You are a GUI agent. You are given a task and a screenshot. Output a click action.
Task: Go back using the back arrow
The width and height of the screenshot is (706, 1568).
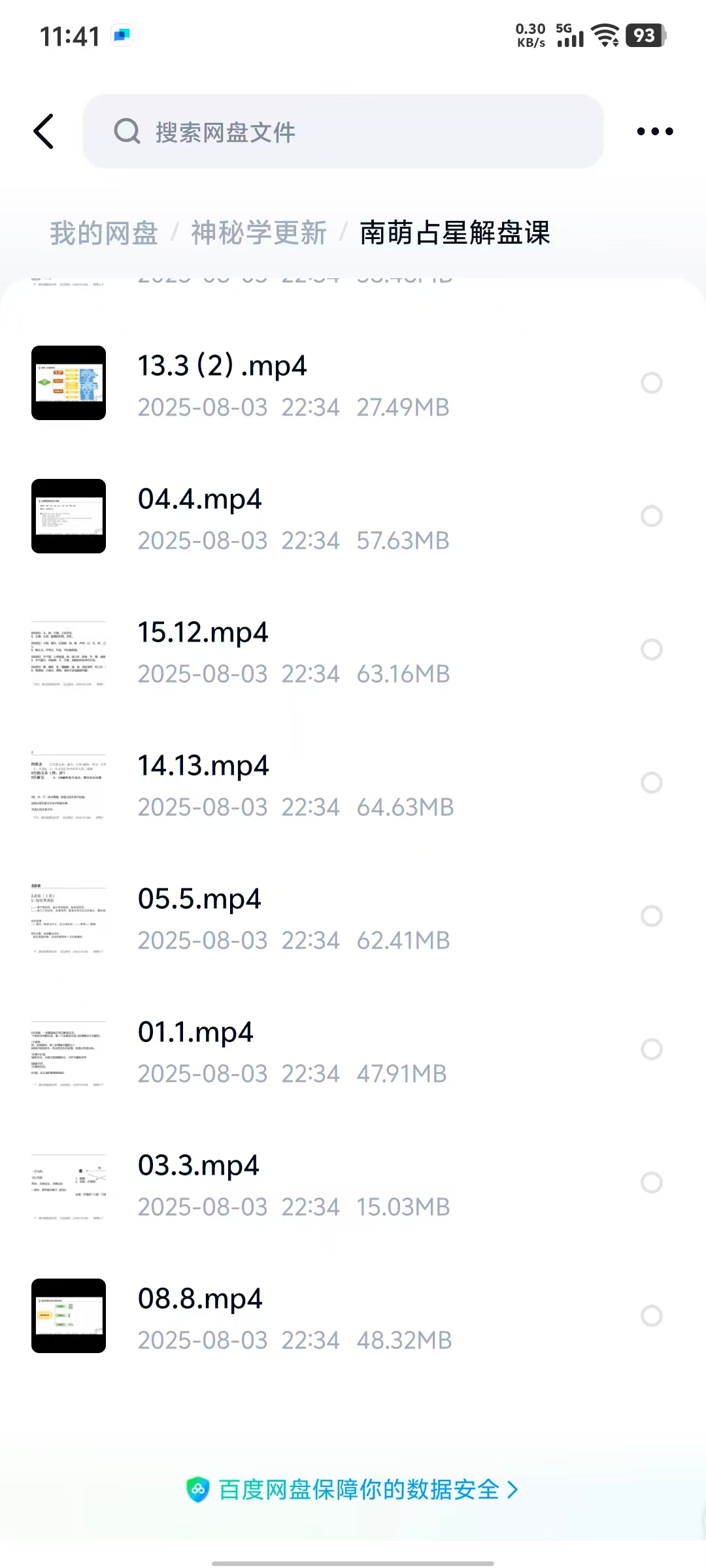44,131
